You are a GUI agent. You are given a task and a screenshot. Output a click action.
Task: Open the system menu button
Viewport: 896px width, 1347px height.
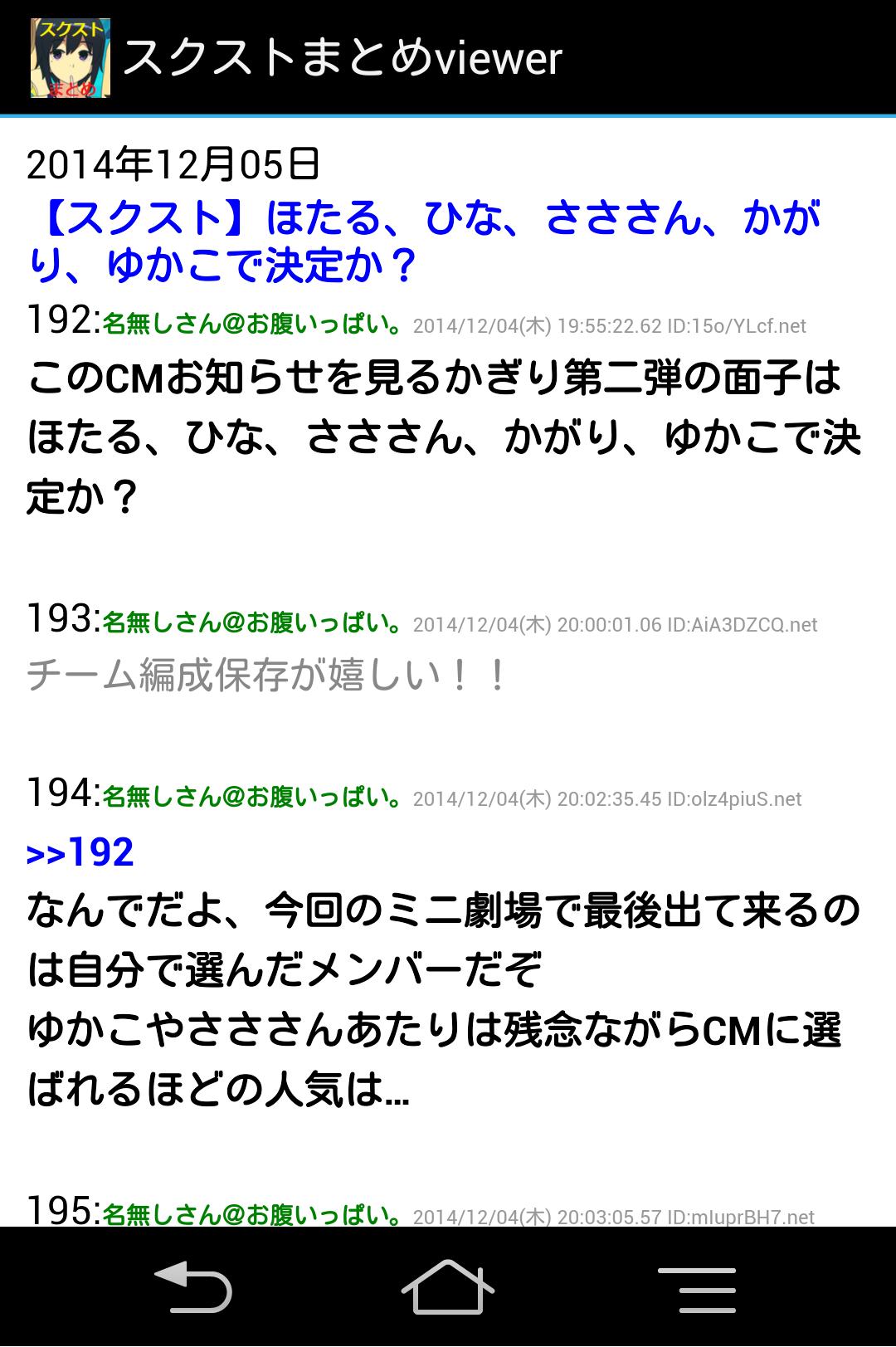[x=696, y=1289]
